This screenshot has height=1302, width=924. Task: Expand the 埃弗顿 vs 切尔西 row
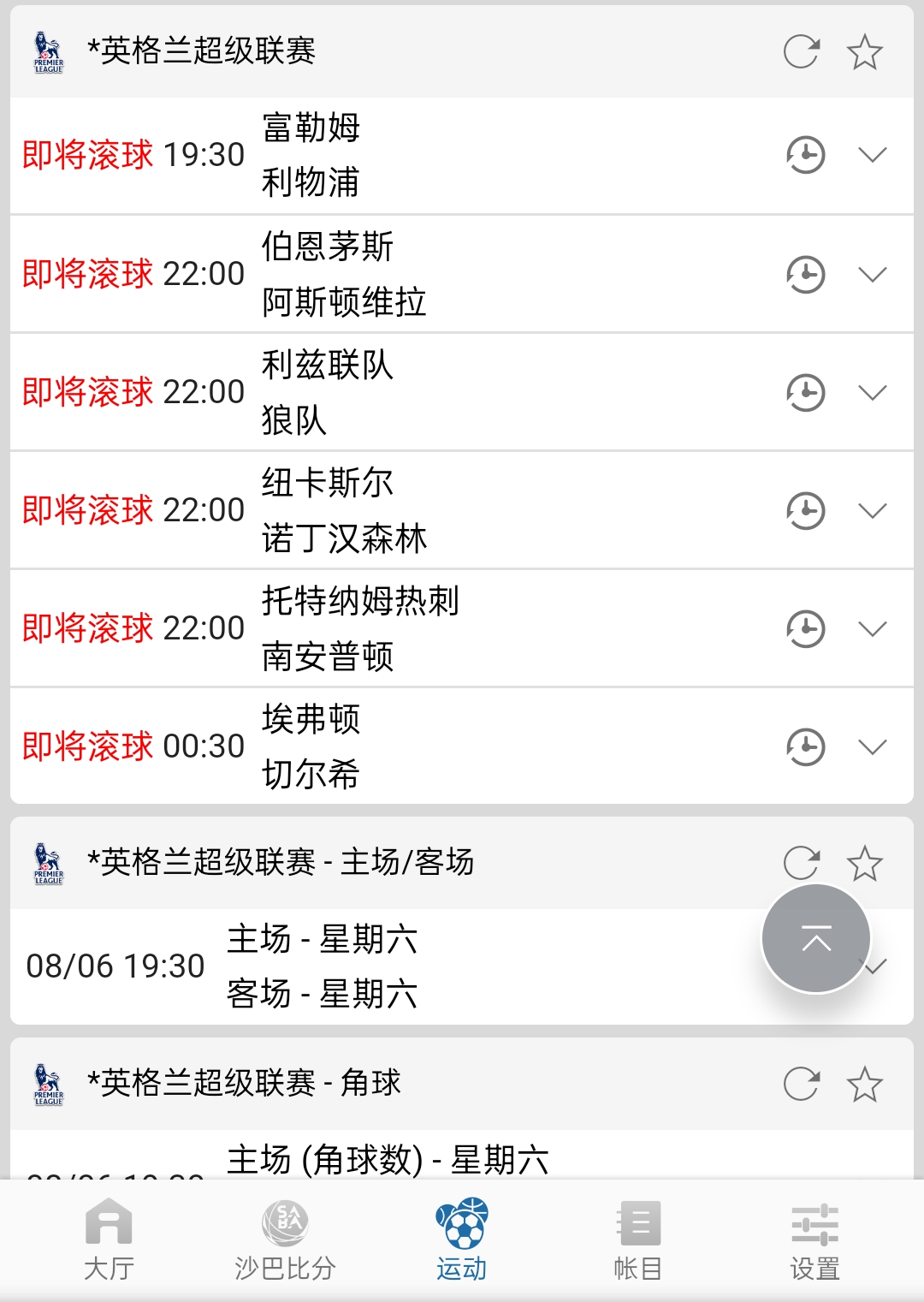872,746
